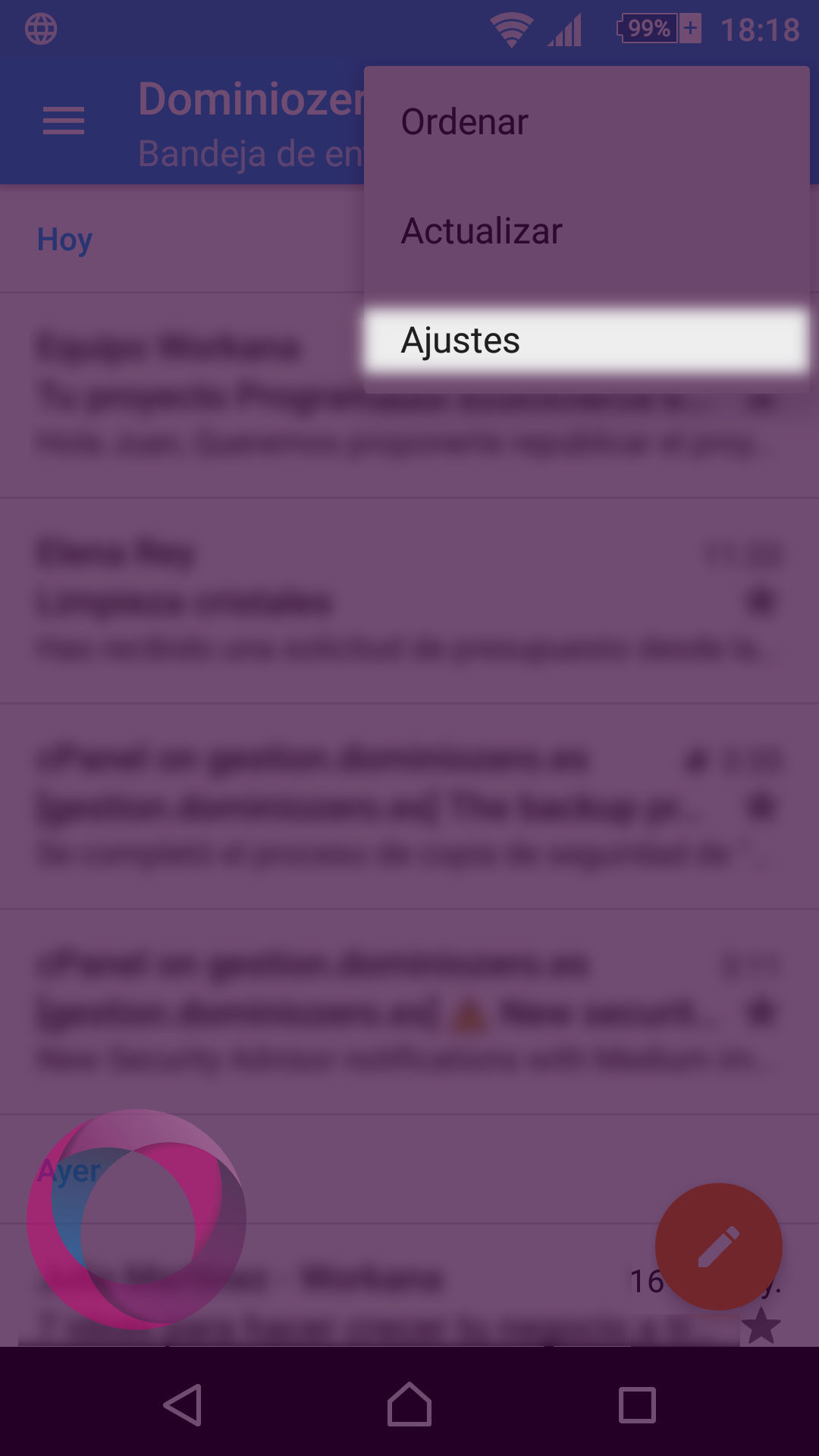Viewport: 819px width, 1456px height.
Task: Open the navigation drawer hamburger menu
Action: click(64, 121)
